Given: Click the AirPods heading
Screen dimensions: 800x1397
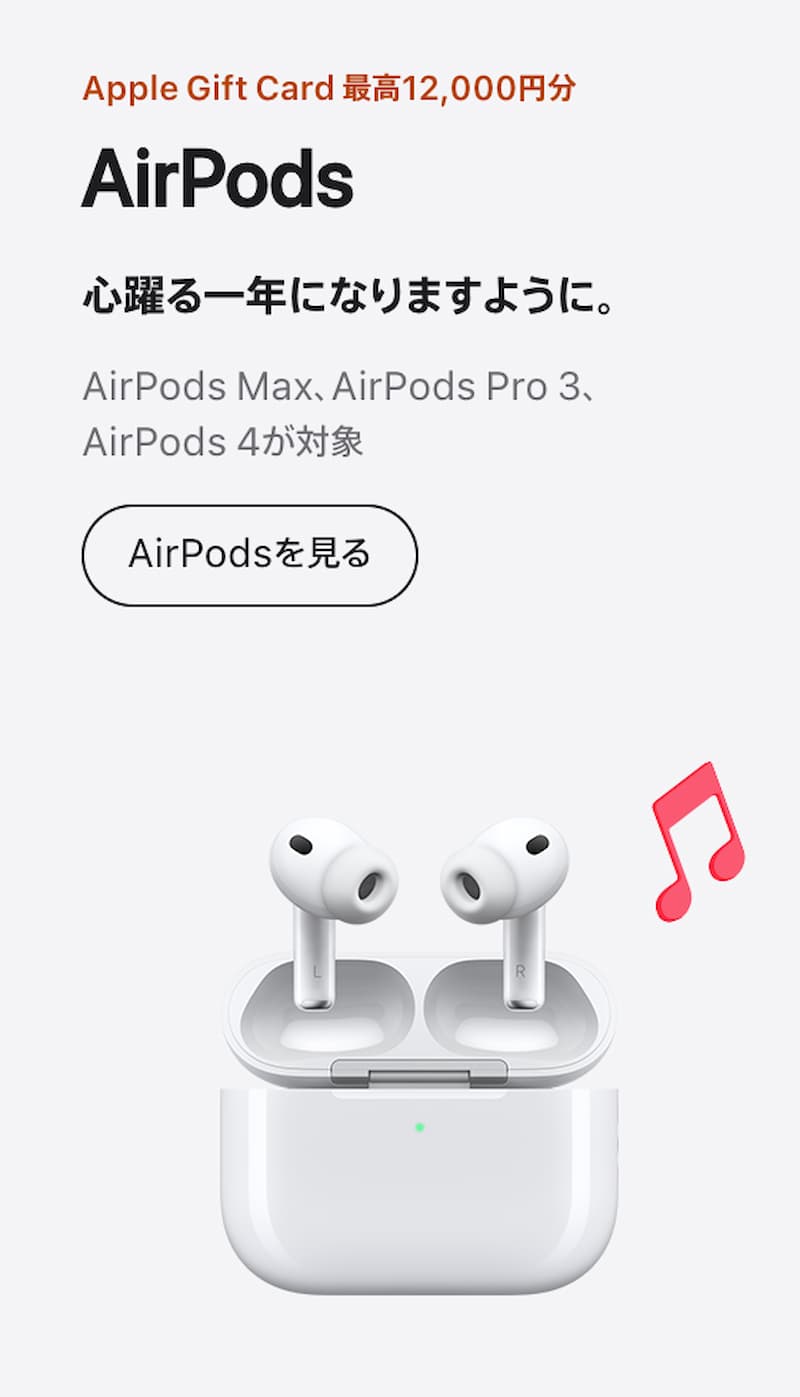Looking at the screenshot, I should coord(220,178).
